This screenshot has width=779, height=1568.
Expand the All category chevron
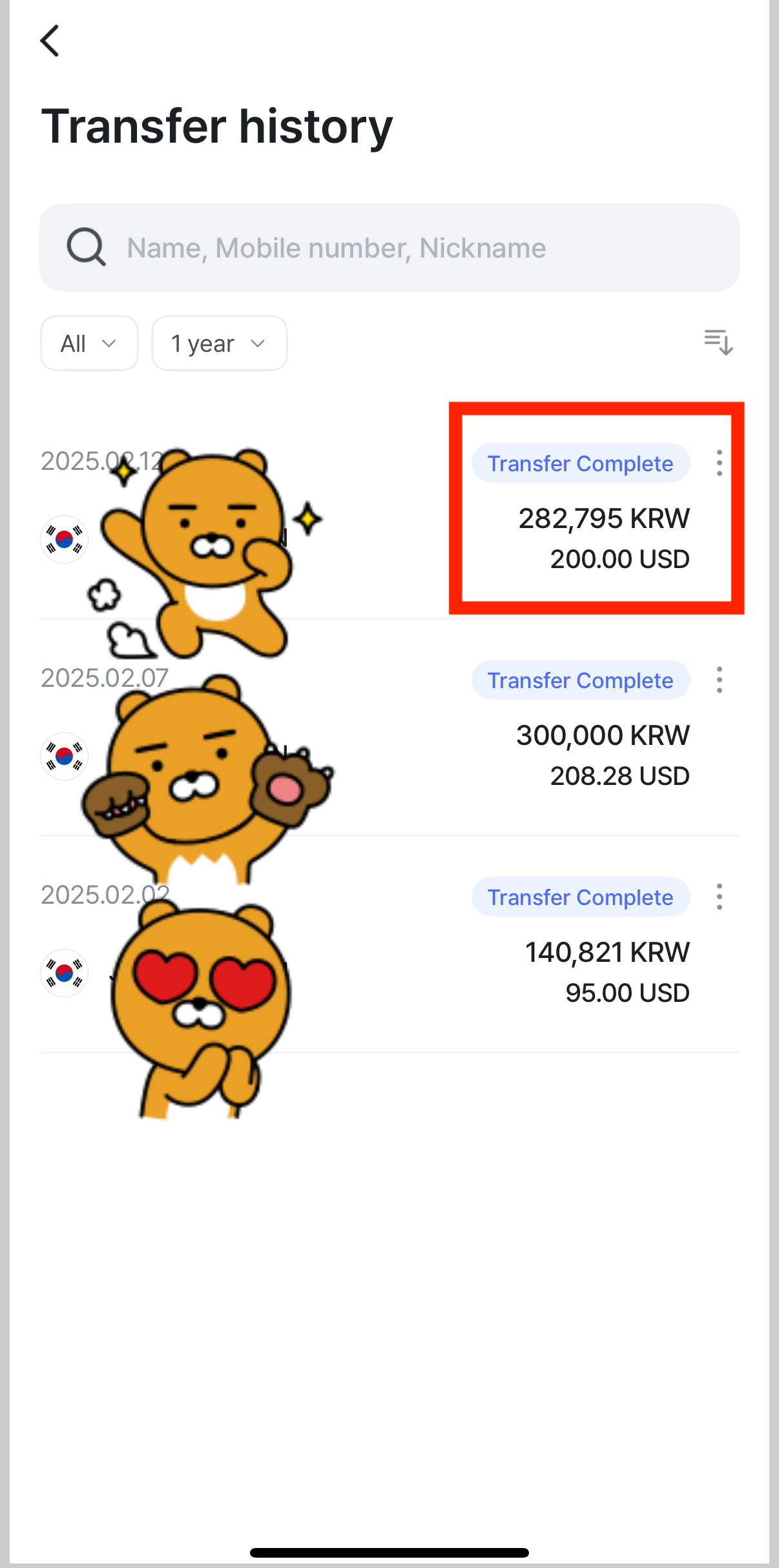[x=110, y=343]
